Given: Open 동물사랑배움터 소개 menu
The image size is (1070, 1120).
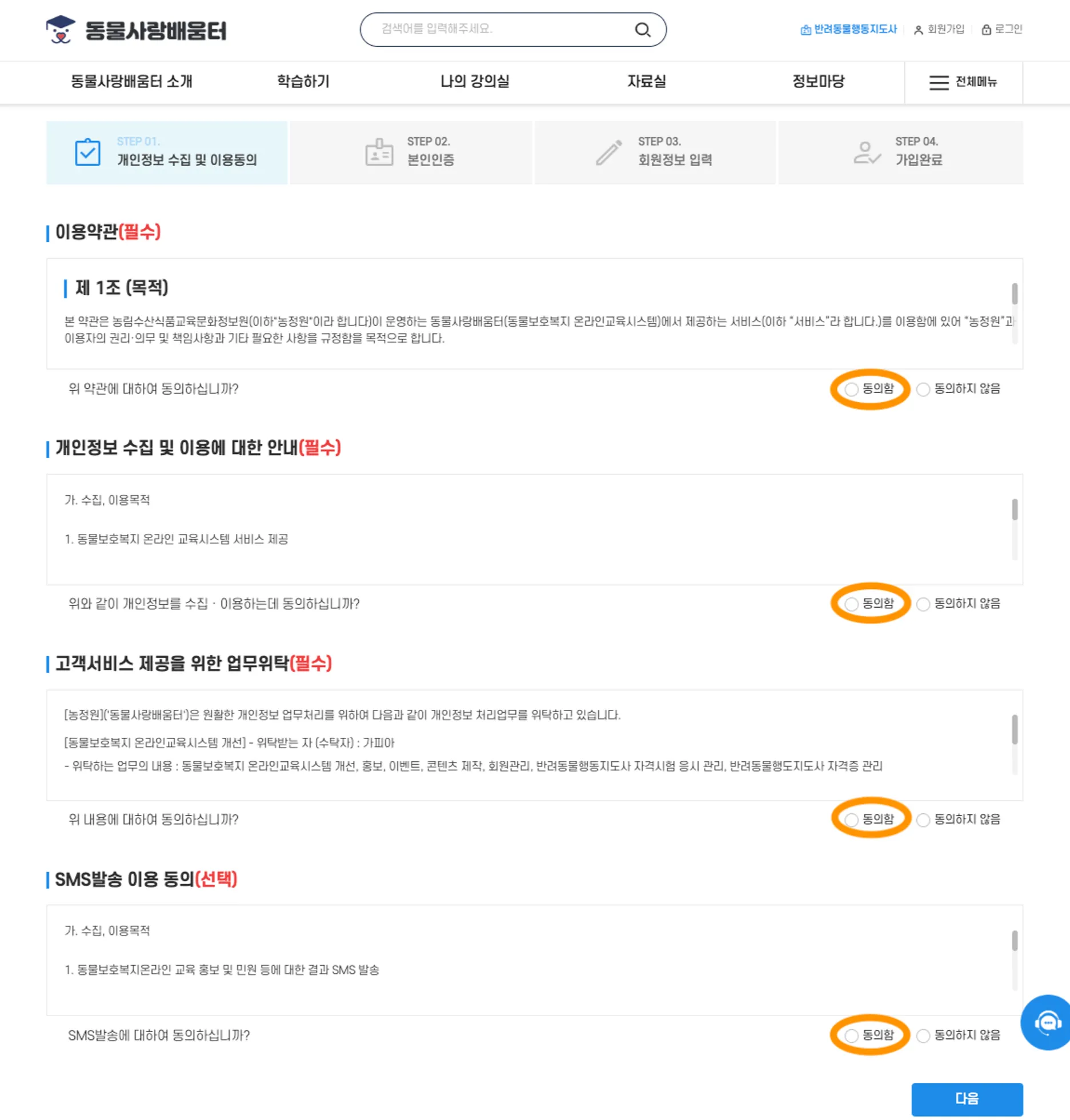Looking at the screenshot, I should pos(131,82).
